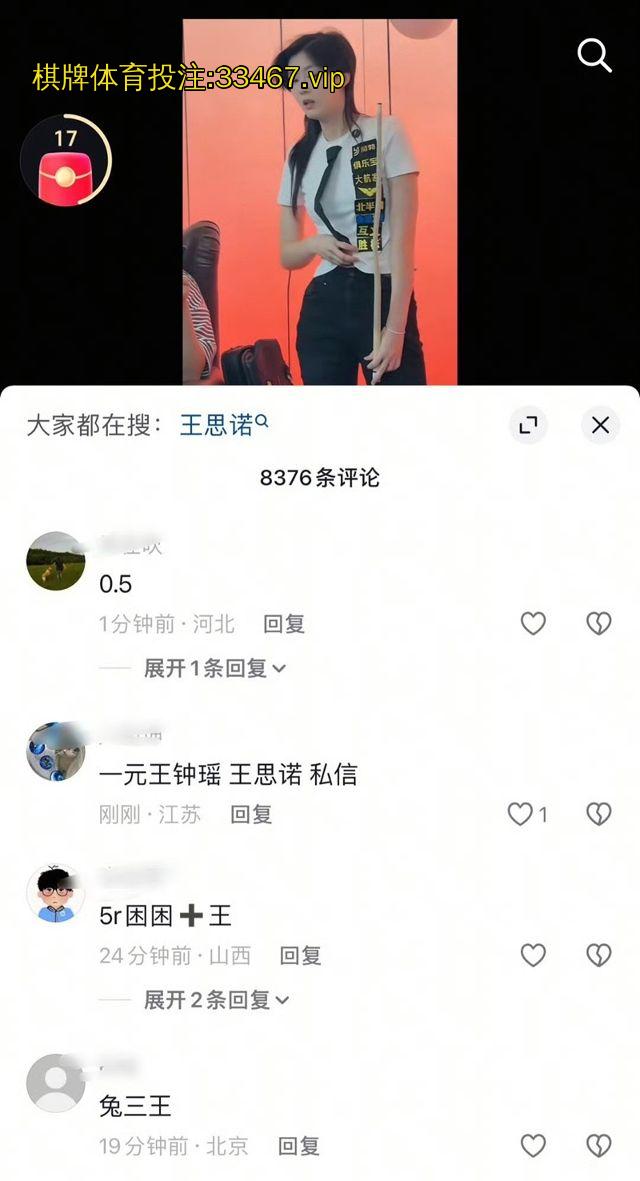
Task: Reply to the 5r困困 comment
Action: click(300, 956)
